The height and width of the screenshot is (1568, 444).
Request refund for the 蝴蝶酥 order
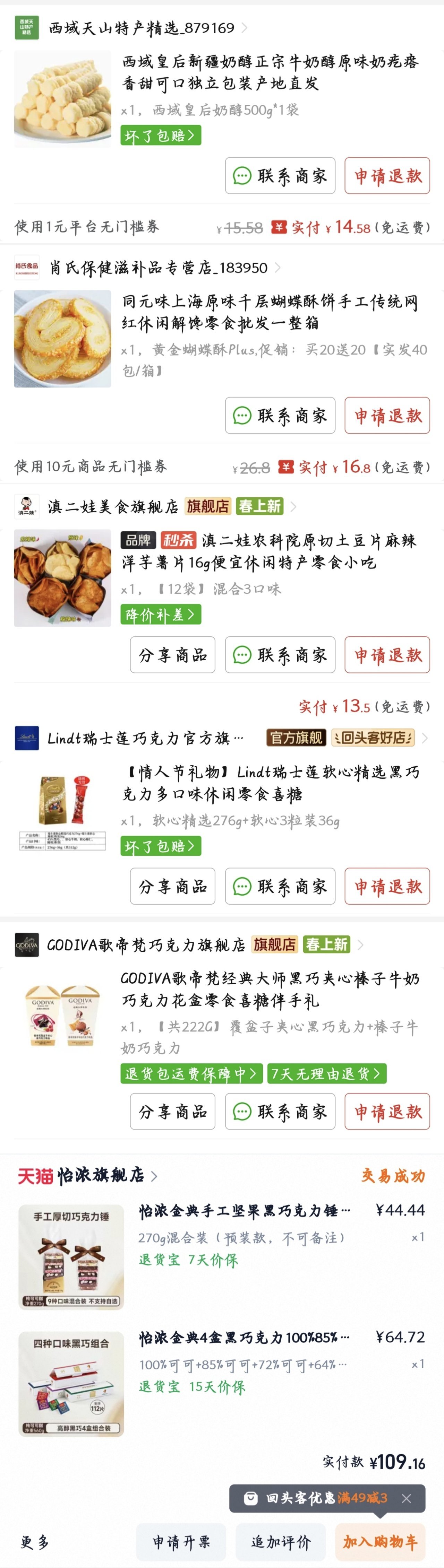coord(387,416)
